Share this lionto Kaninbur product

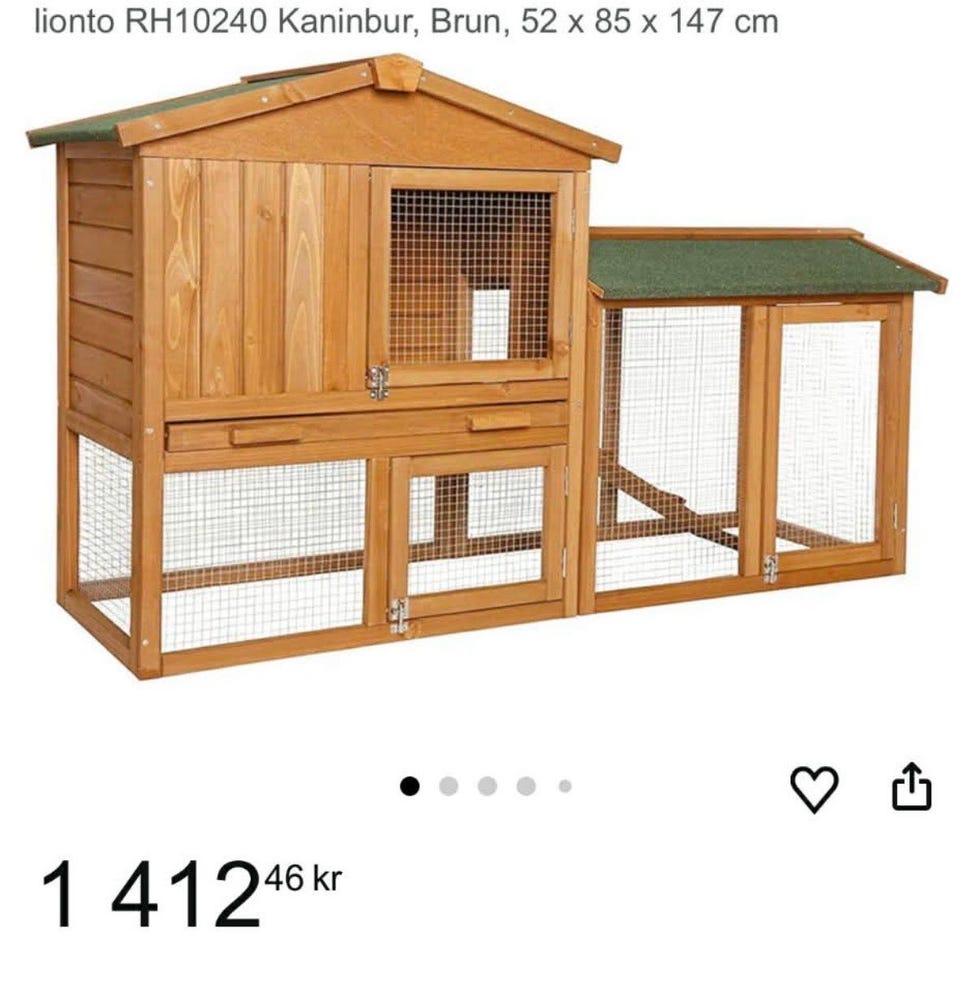coord(910,786)
